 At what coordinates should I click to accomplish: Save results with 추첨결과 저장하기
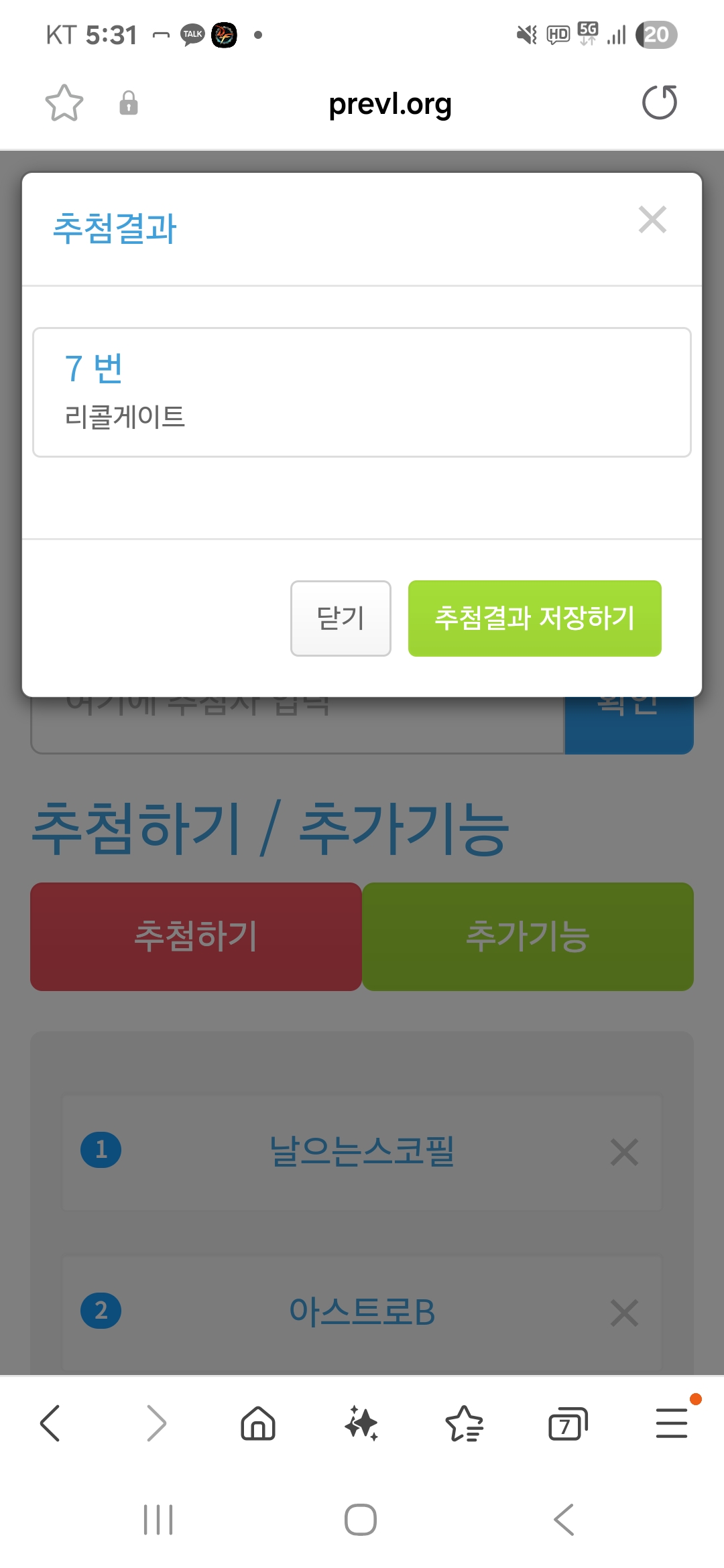(x=535, y=618)
